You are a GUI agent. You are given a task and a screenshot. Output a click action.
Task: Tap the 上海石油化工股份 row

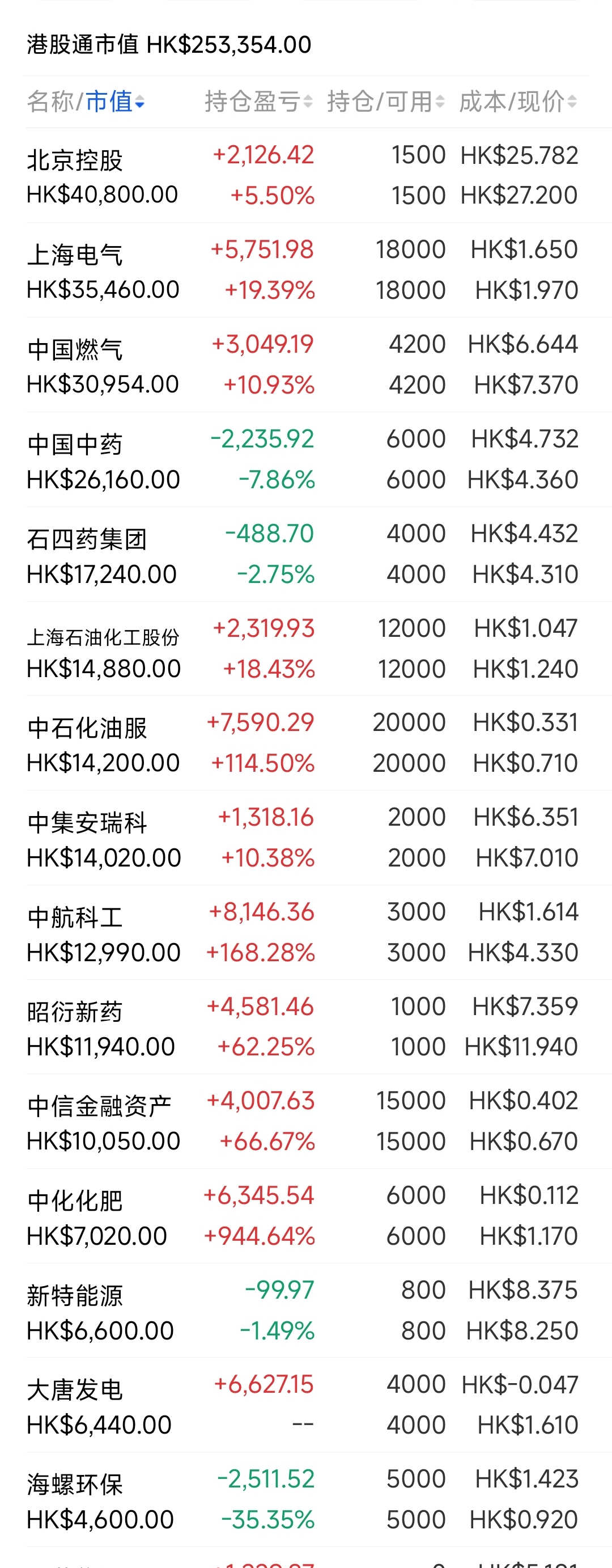click(306, 649)
